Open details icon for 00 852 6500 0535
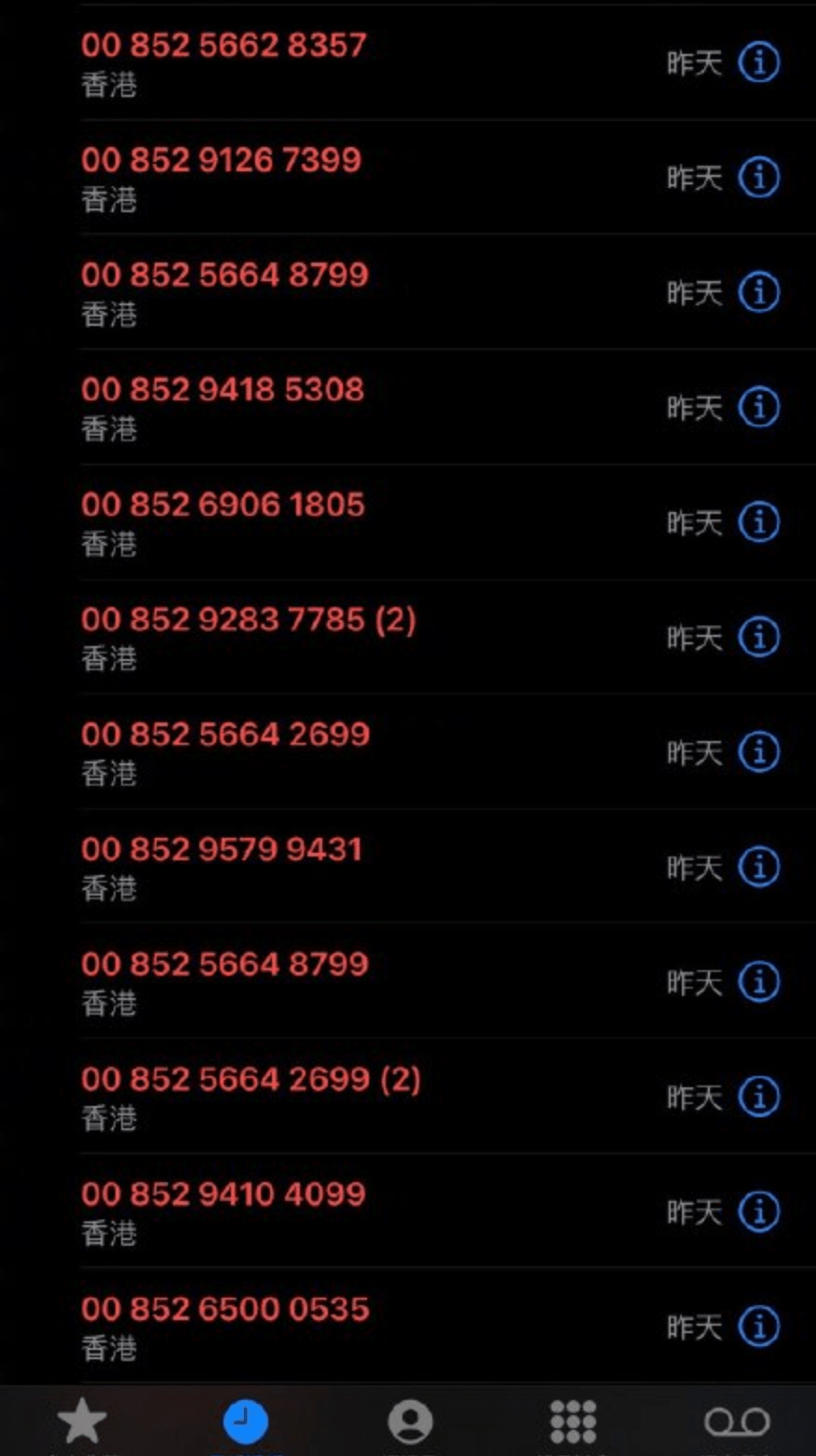Screen dimensions: 816x1456 point(758,1327)
